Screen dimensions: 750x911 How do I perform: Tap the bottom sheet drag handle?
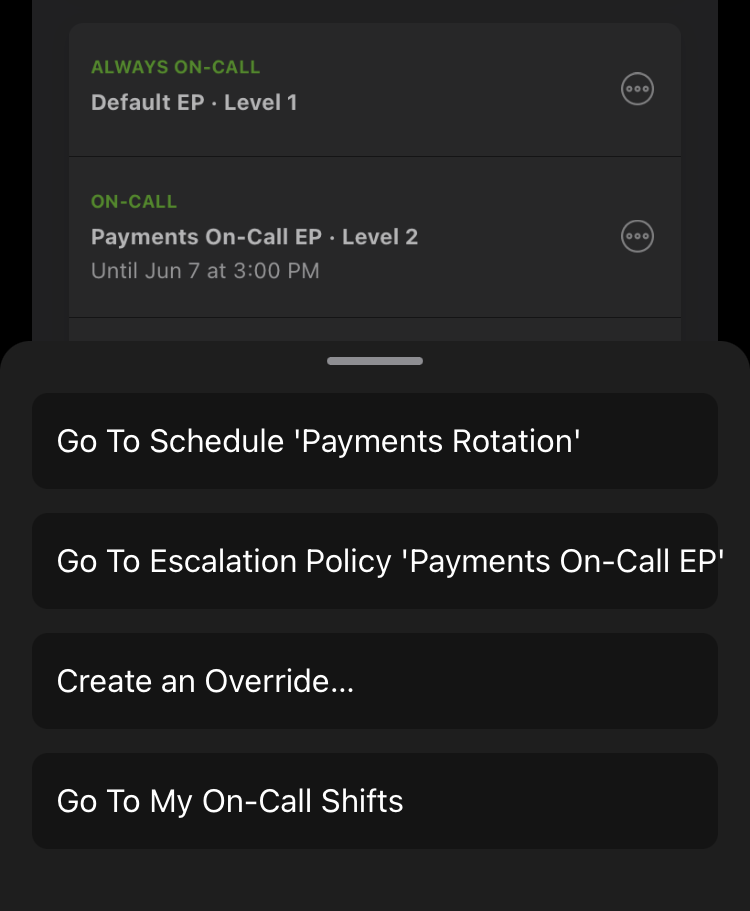[375, 361]
